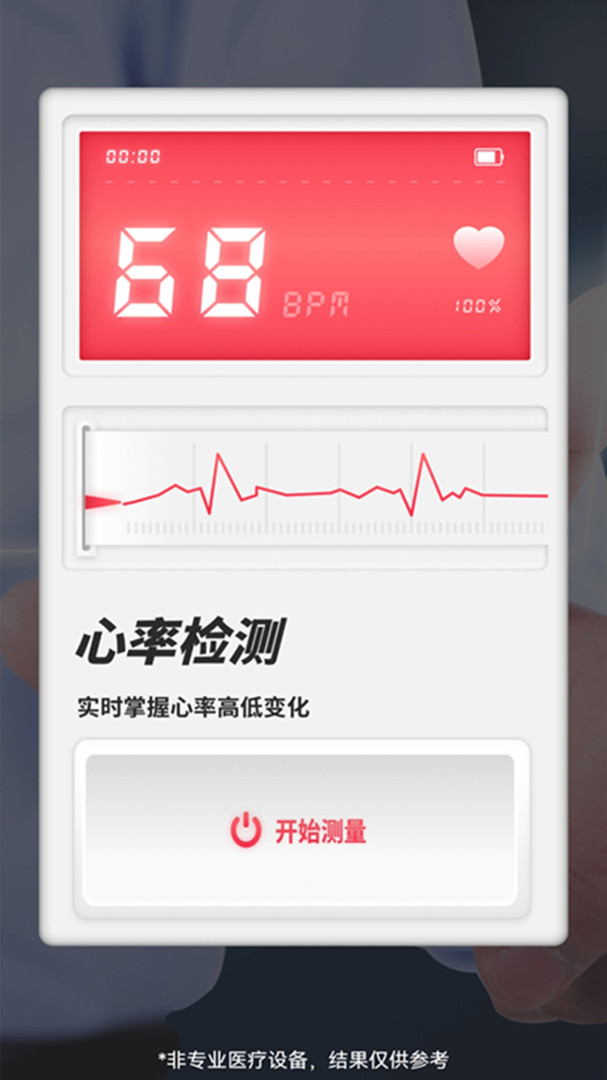
Task: Tap the 开始测量 button
Action: (300, 830)
